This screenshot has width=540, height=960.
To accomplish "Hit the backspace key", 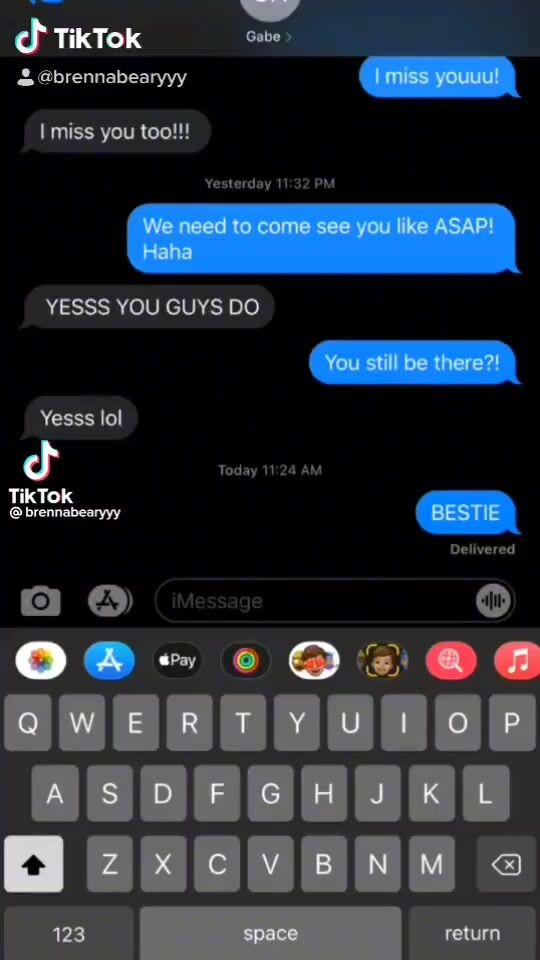I will (x=506, y=864).
